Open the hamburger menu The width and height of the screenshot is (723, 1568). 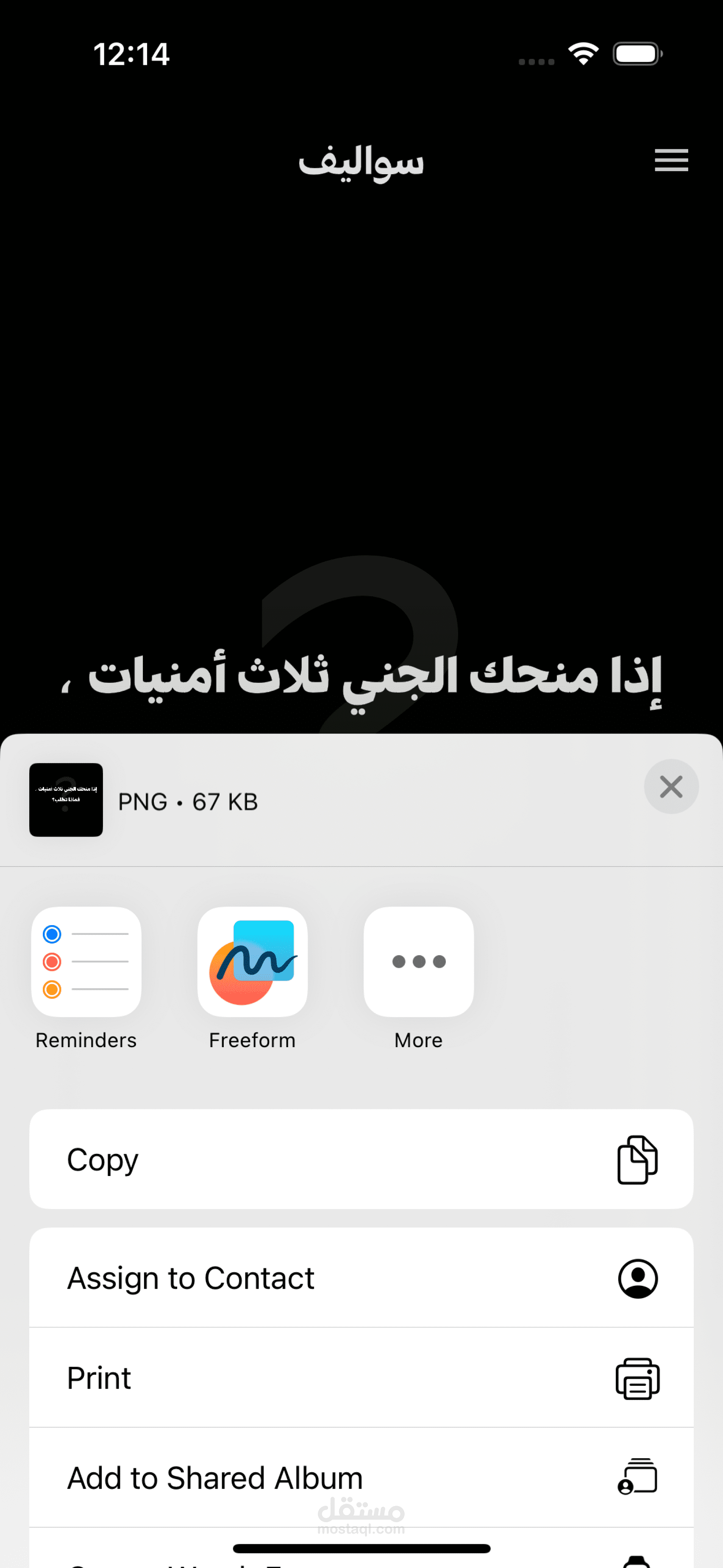671,160
